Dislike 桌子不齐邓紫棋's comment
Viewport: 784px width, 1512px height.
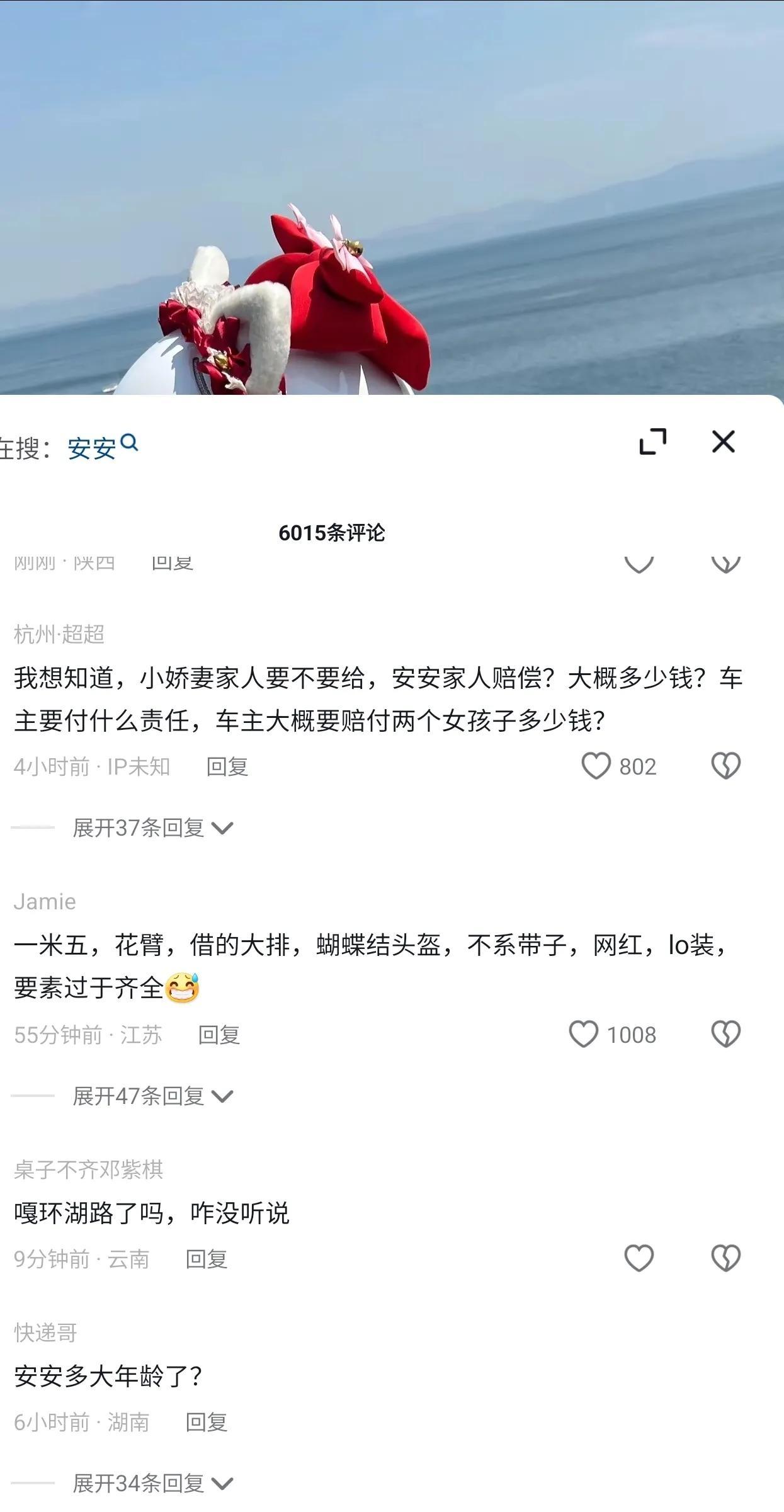point(725,1258)
